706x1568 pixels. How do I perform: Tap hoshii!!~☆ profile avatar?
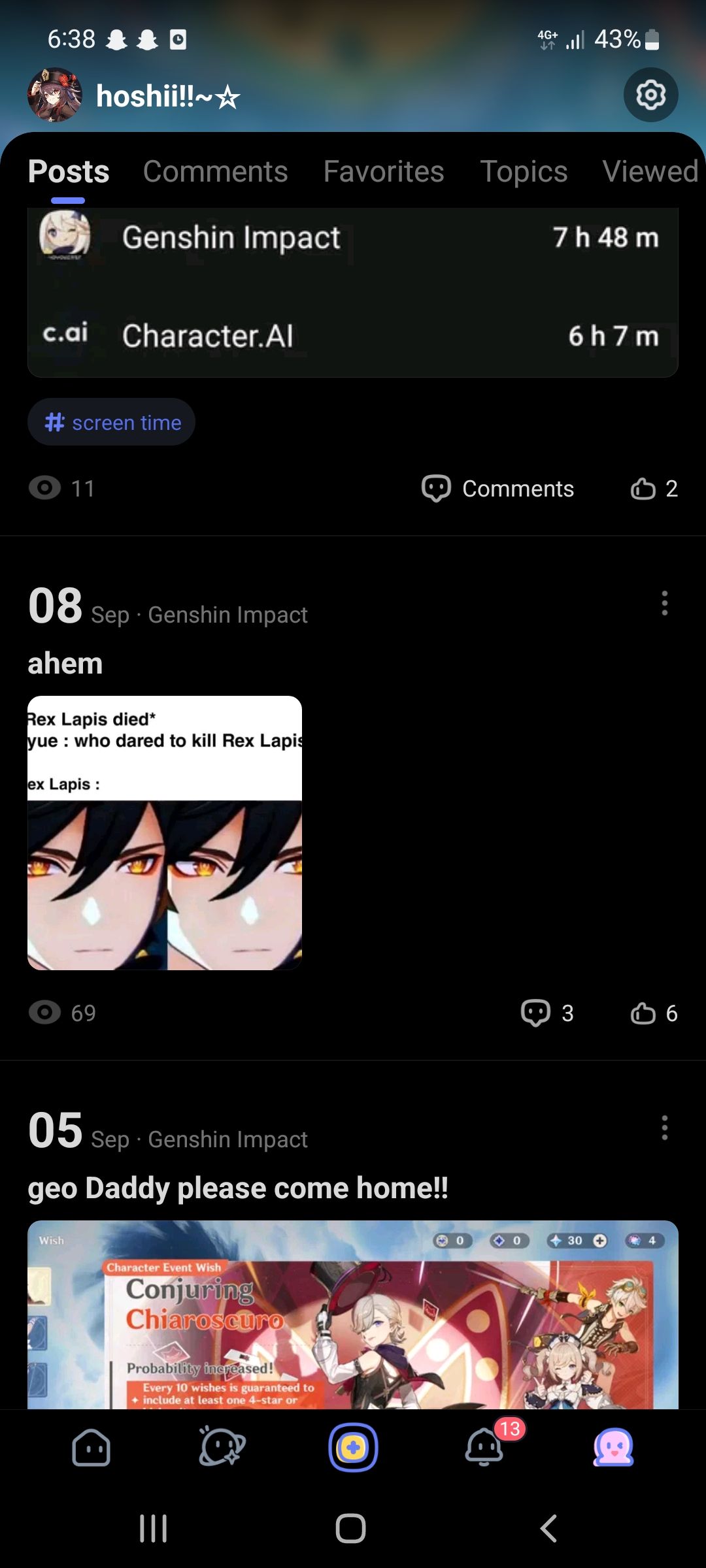(x=55, y=95)
